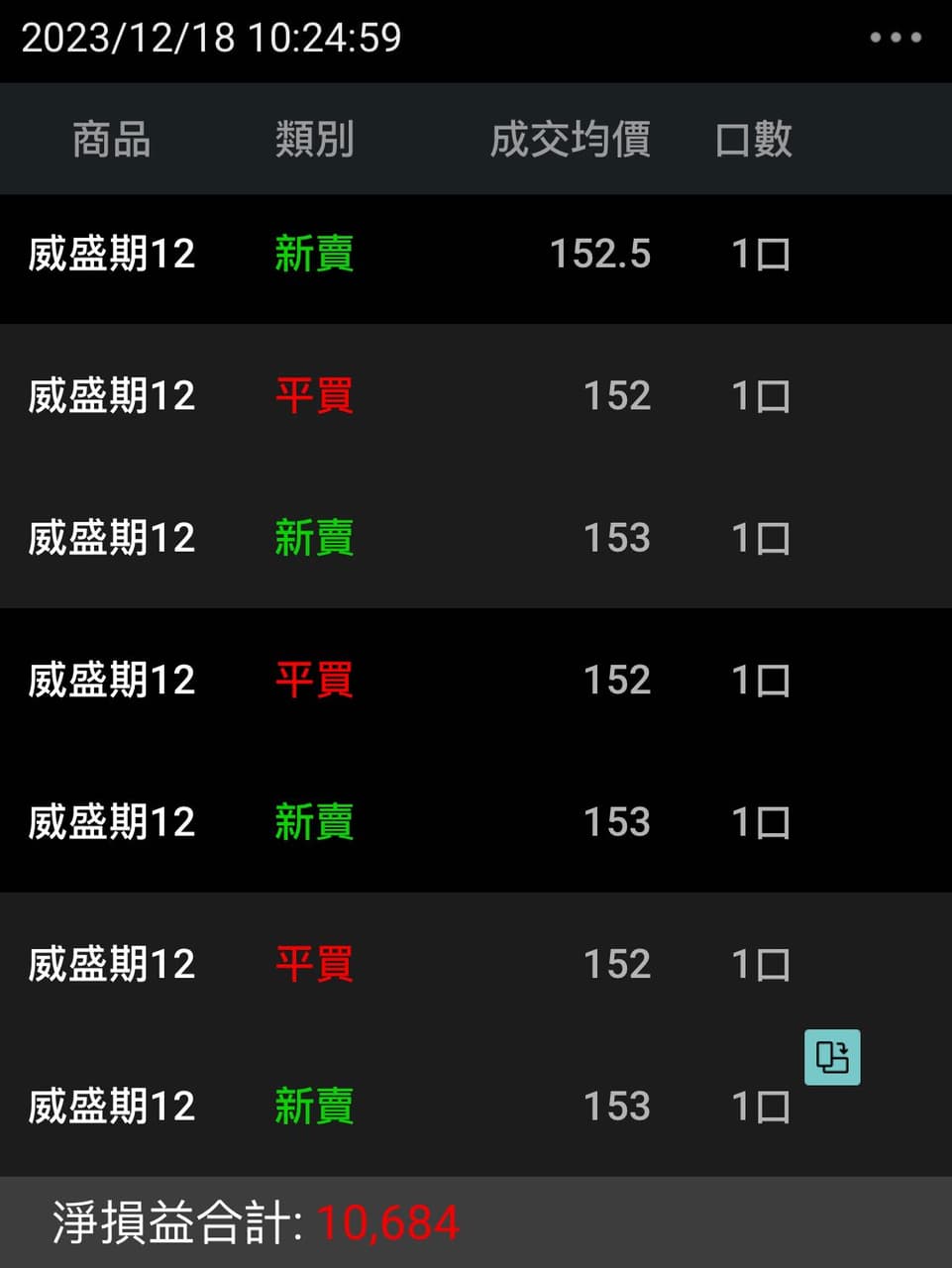952x1268 pixels.
Task: Tap the 口數 column header
Action: (x=751, y=140)
